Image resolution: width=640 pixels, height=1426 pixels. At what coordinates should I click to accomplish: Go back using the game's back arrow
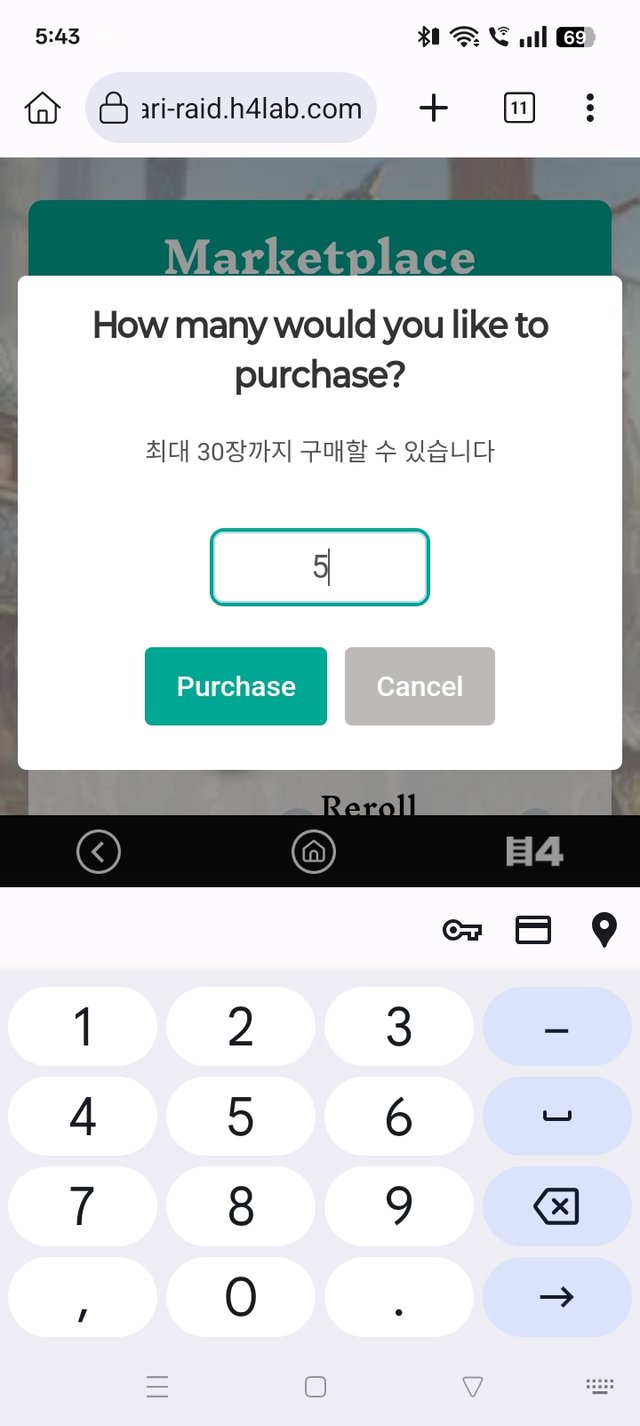click(98, 852)
